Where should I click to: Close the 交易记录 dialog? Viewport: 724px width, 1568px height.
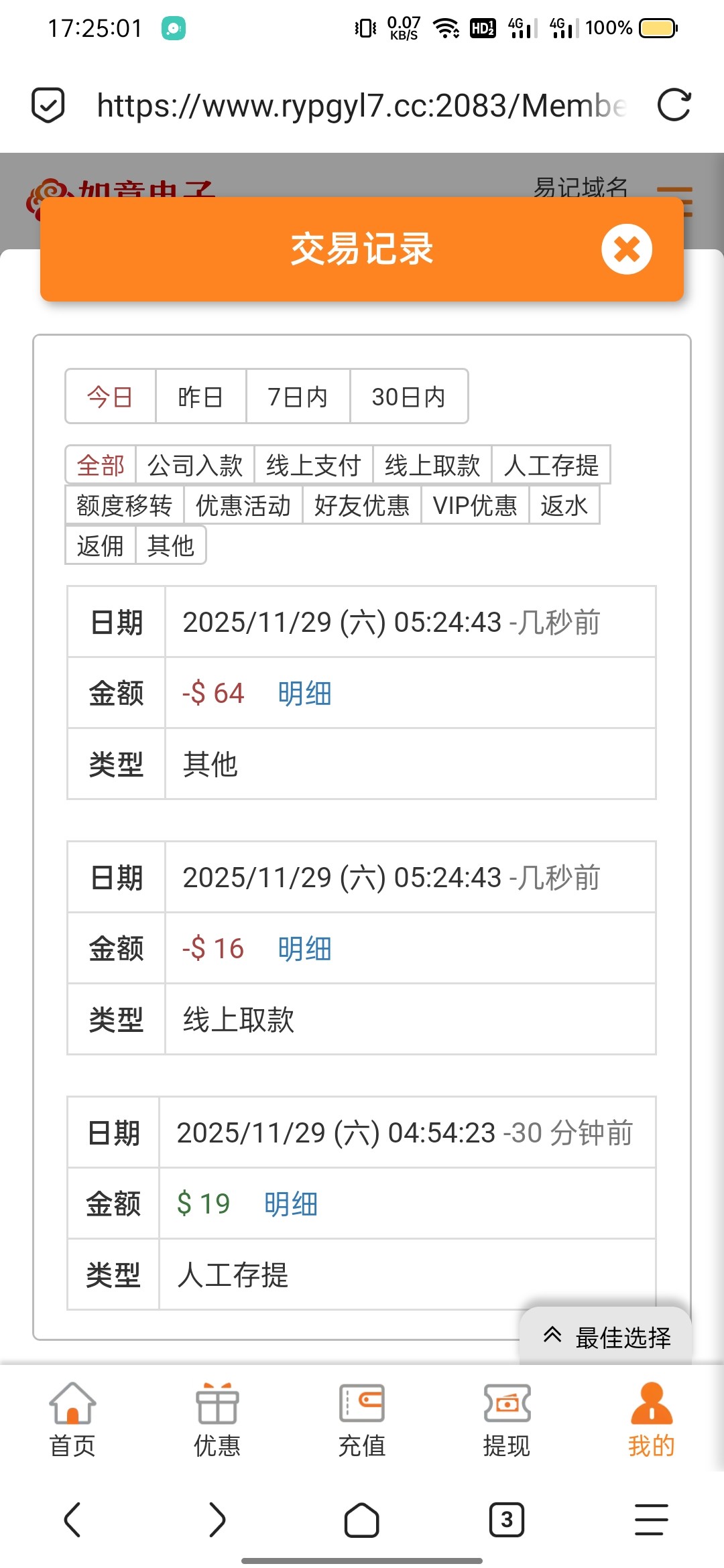(626, 249)
